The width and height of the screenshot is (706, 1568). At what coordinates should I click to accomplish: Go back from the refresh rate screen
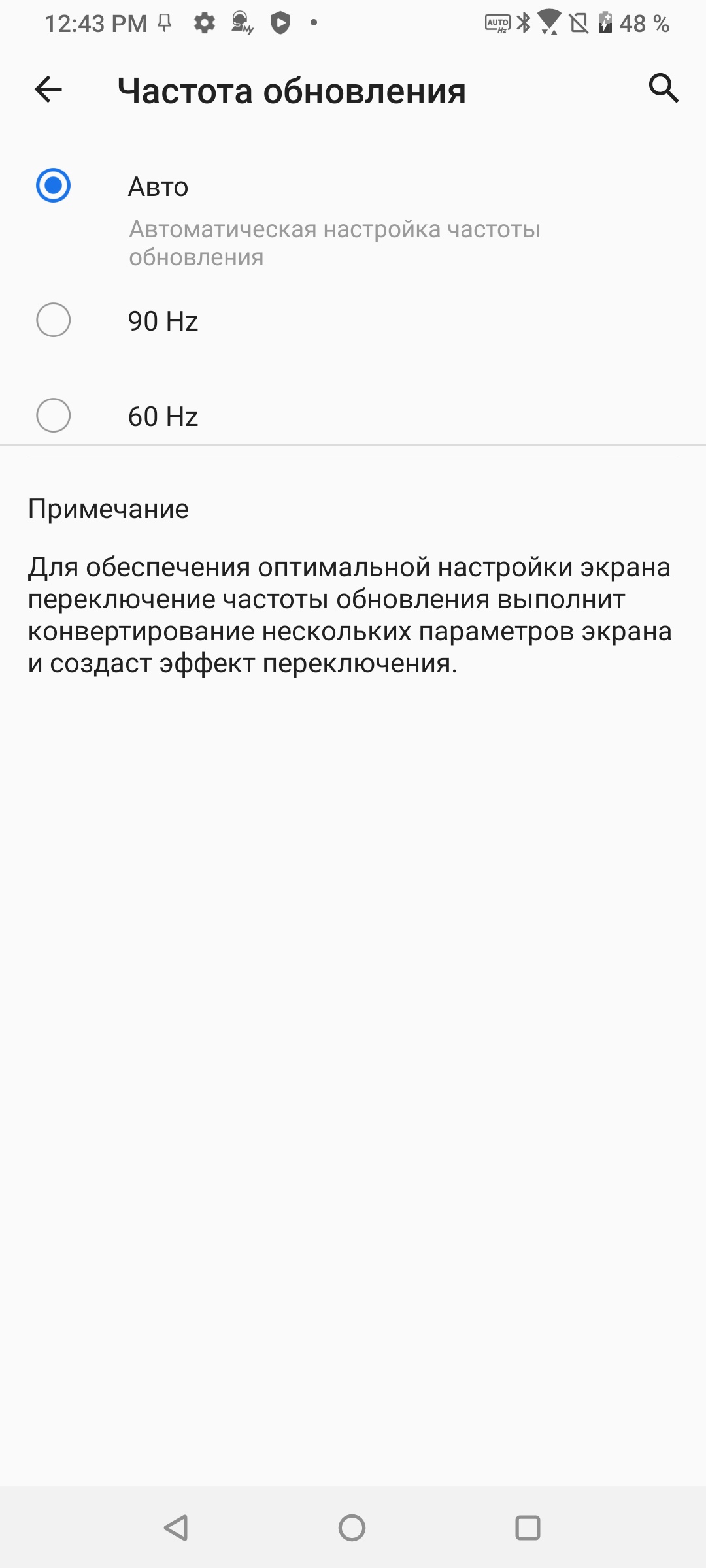[x=48, y=90]
